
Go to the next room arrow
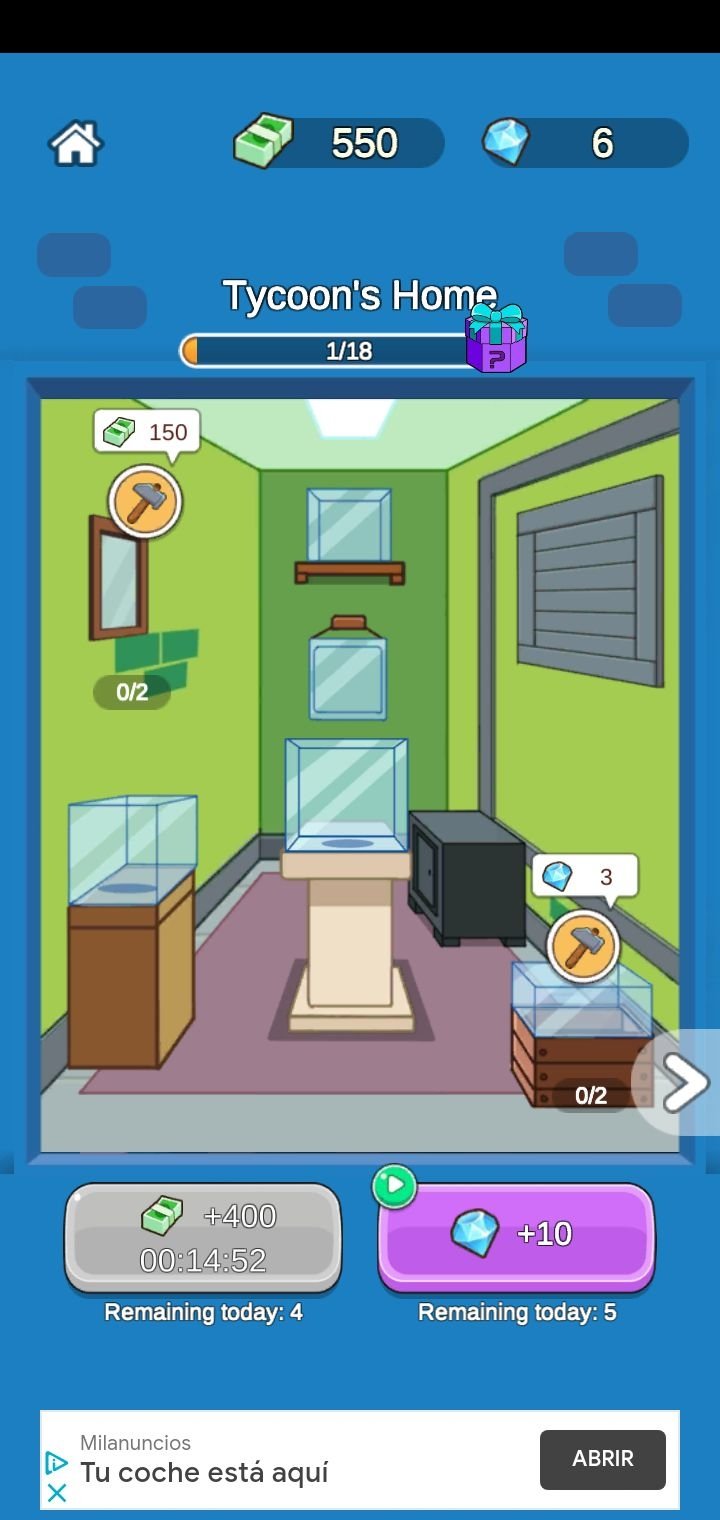pos(686,1082)
